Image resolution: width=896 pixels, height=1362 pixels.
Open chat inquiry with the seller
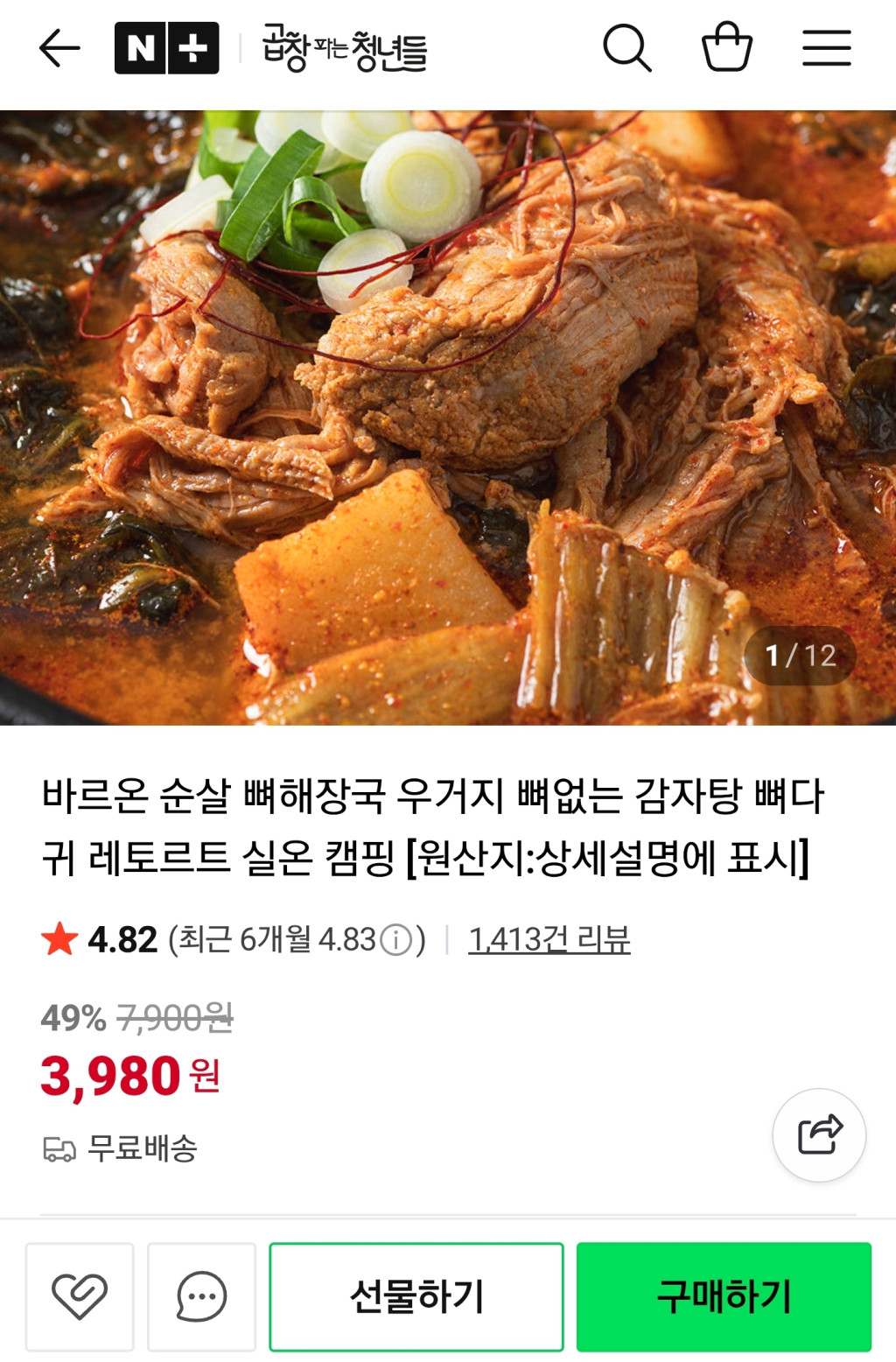pyautogui.click(x=201, y=1296)
